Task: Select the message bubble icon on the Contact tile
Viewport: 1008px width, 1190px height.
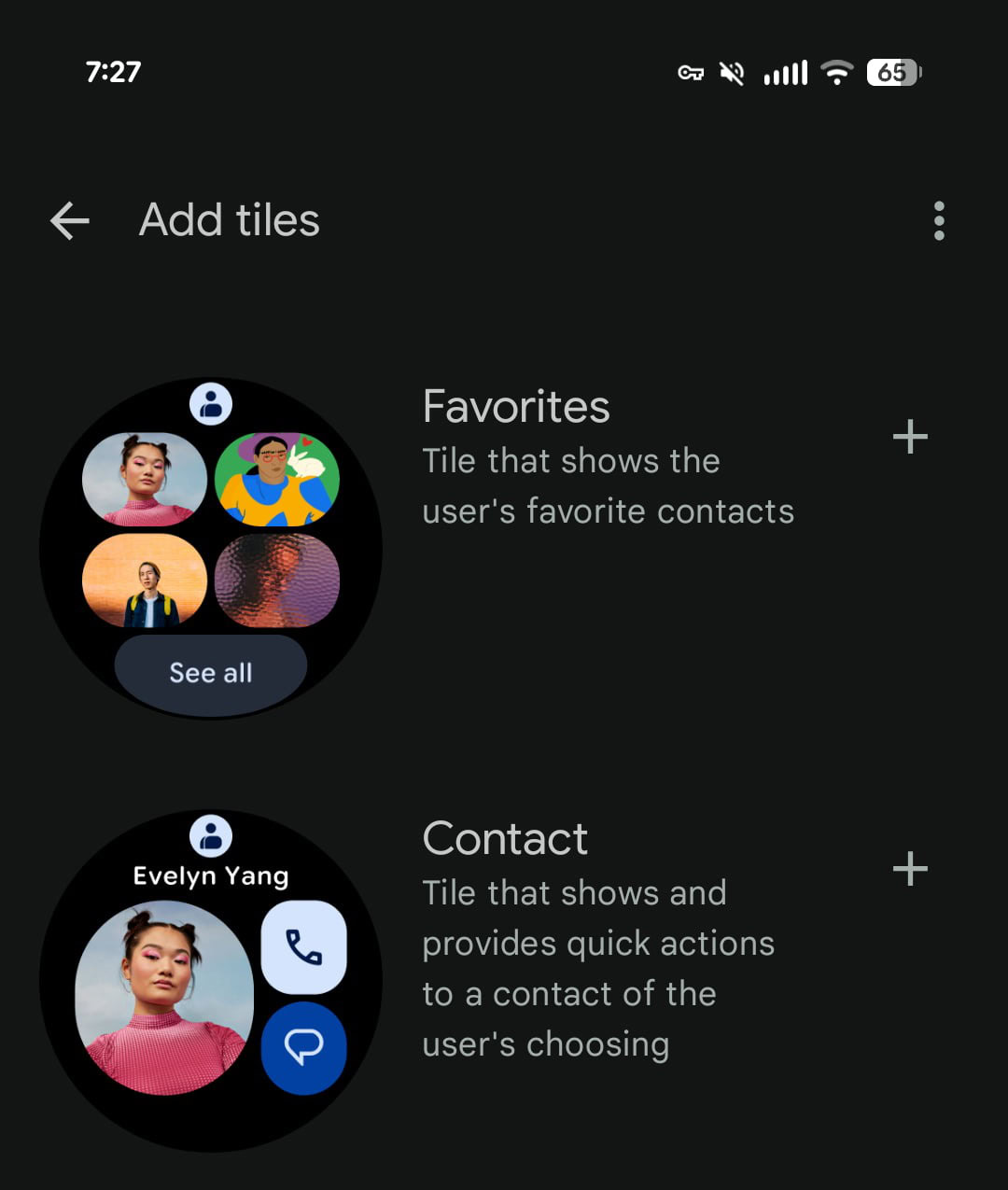Action: (304, 1047)
